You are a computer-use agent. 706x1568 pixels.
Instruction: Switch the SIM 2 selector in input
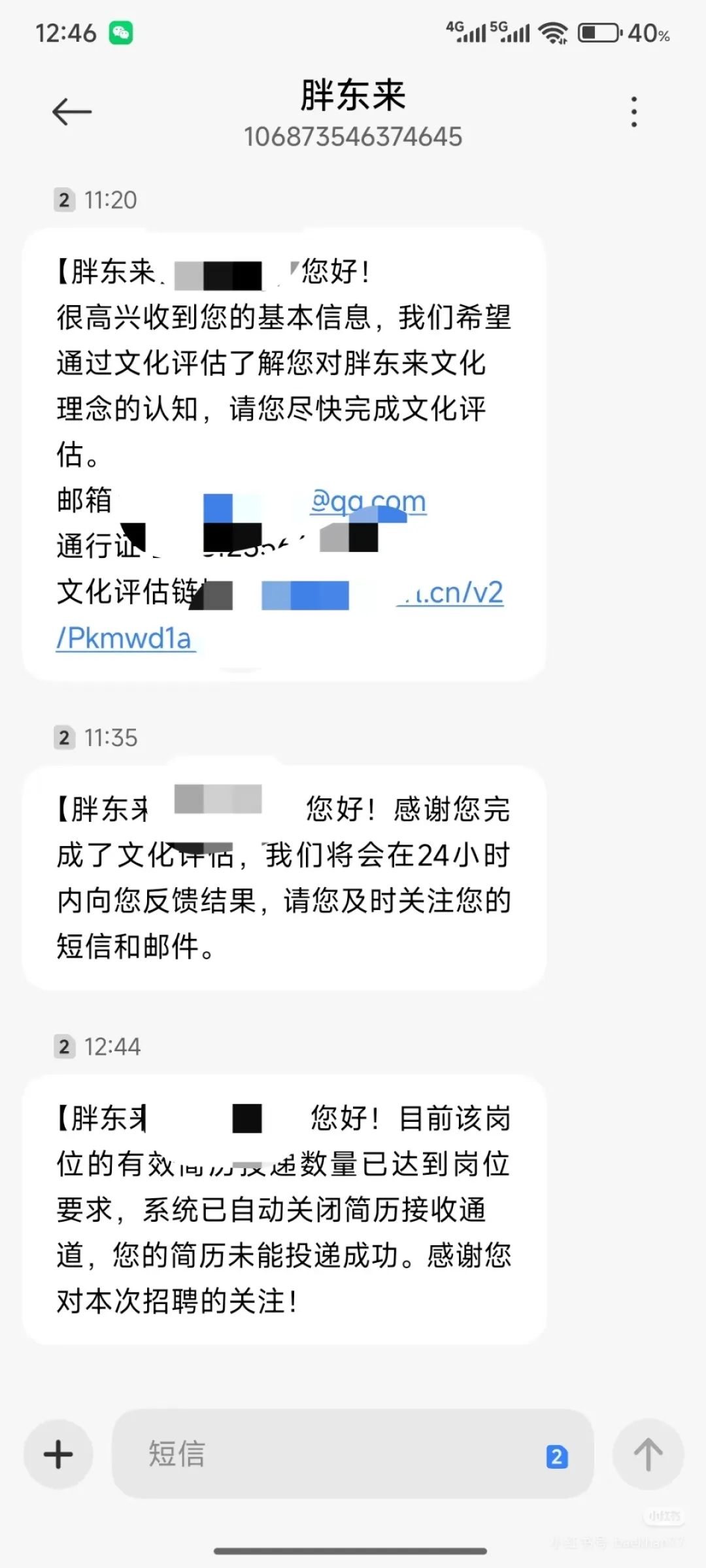point(556,1456)
